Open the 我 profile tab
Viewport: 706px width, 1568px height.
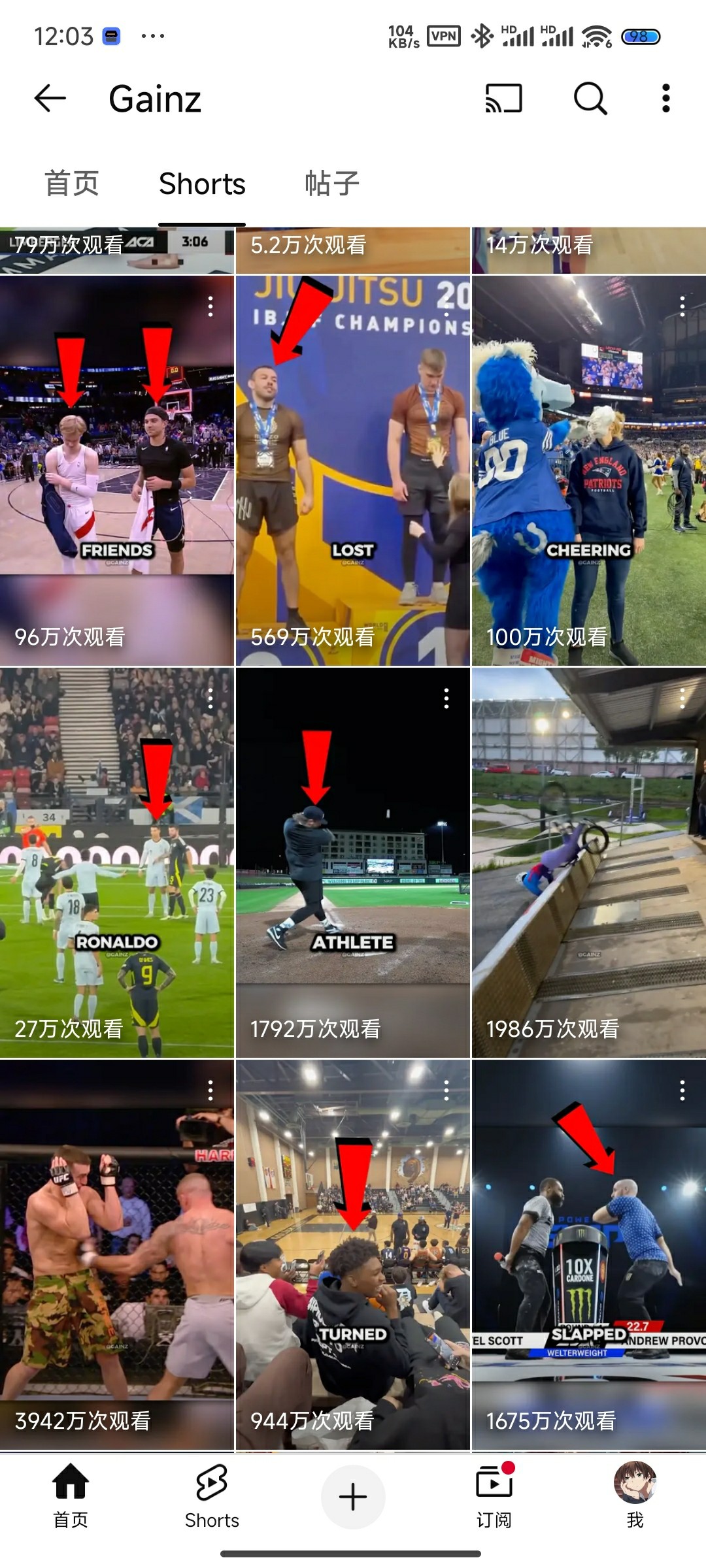635,1496
